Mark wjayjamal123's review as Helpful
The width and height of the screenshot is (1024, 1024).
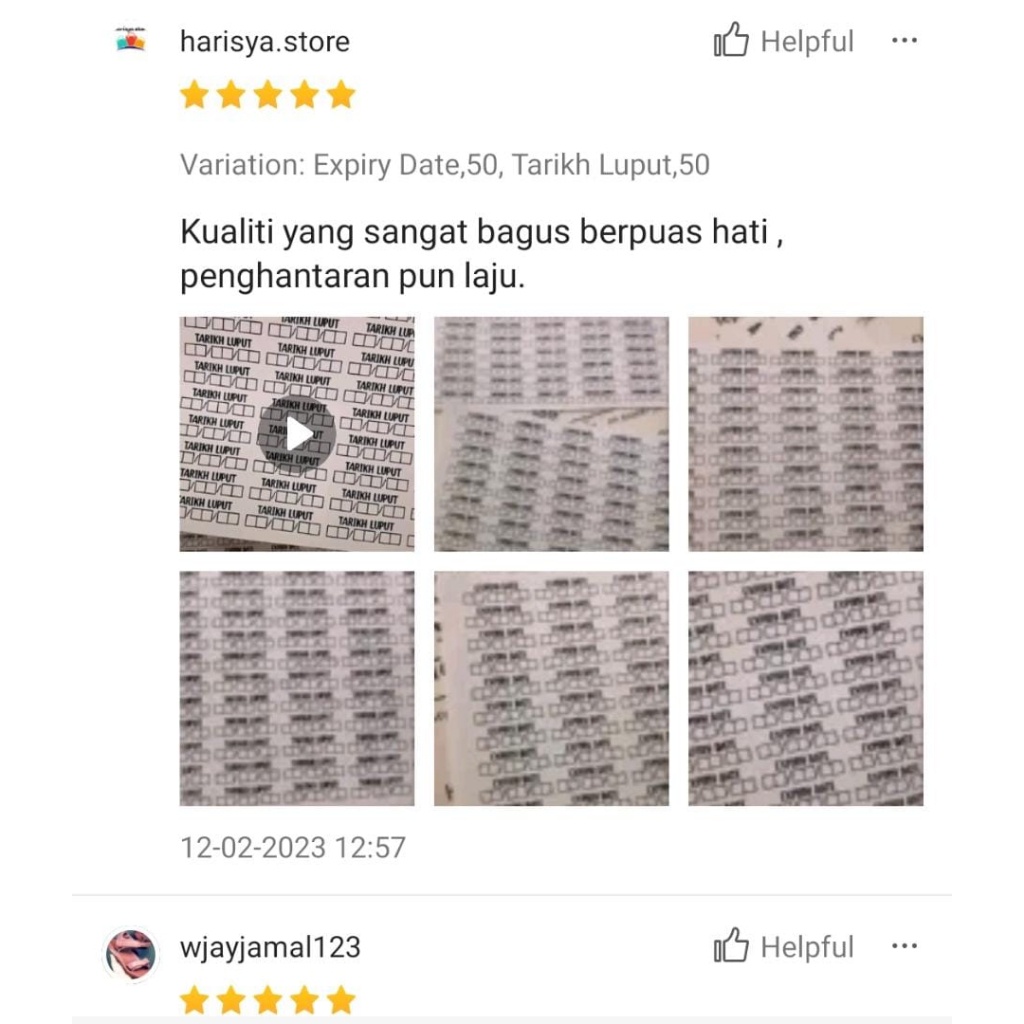point(784,946)
